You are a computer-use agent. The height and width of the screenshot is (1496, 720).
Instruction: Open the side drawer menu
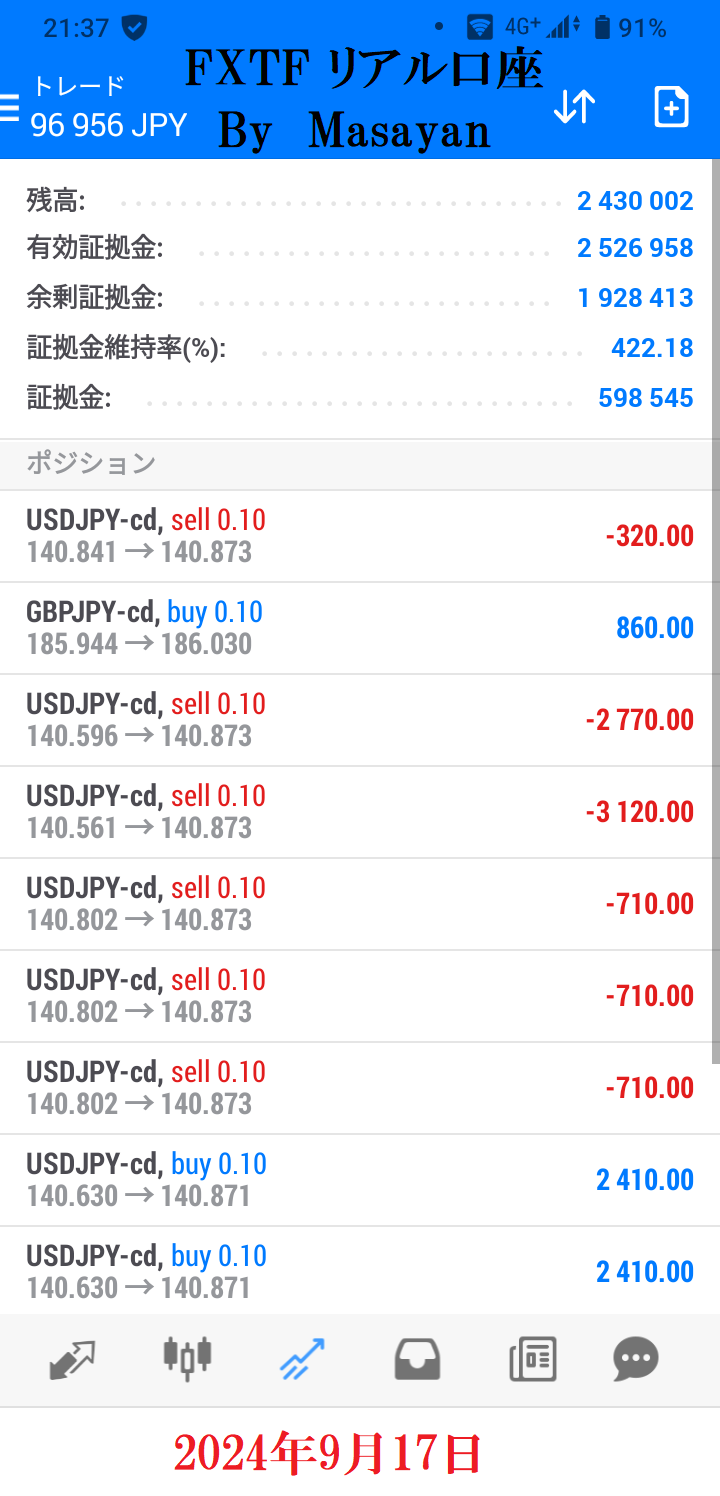click(x=10, y=108)
